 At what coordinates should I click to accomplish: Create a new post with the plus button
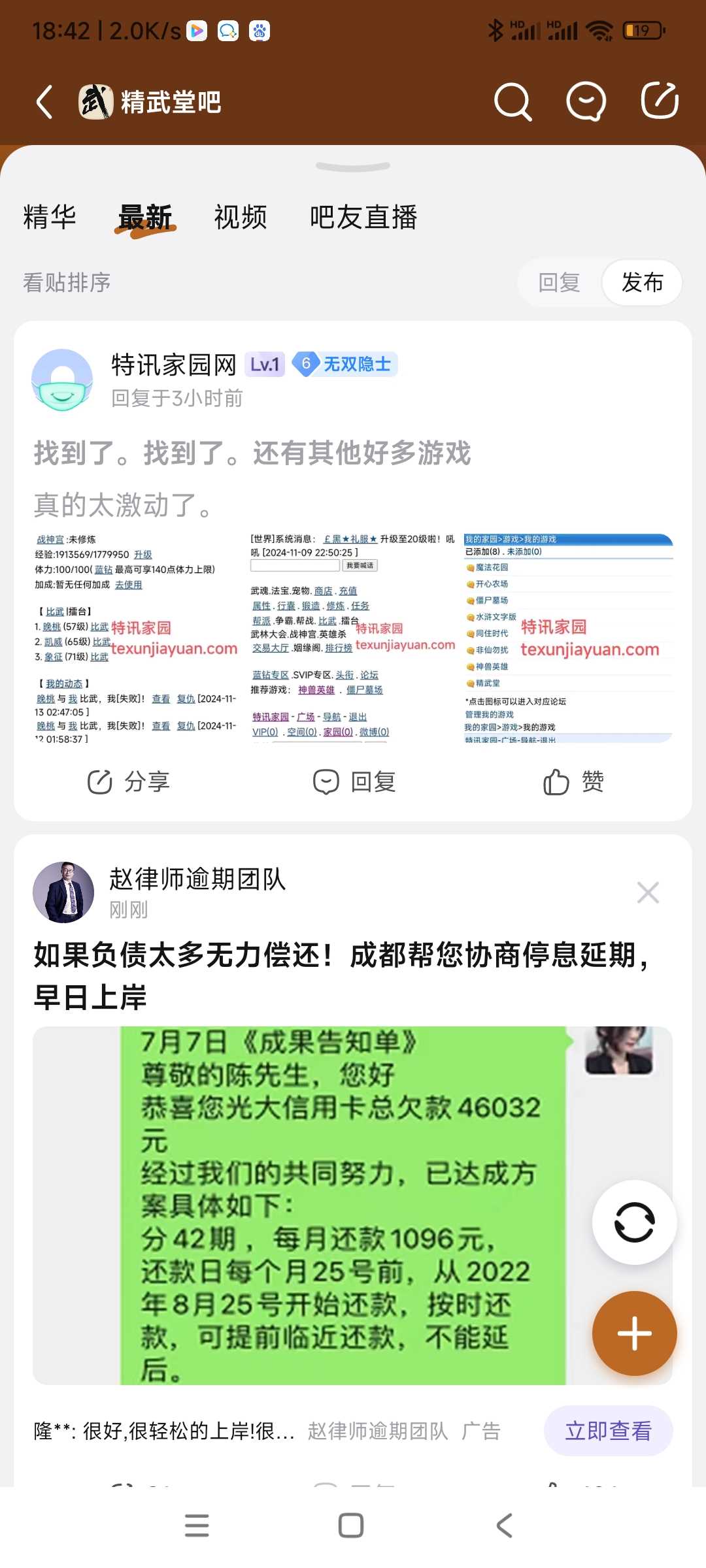(x=634, y=1333)
